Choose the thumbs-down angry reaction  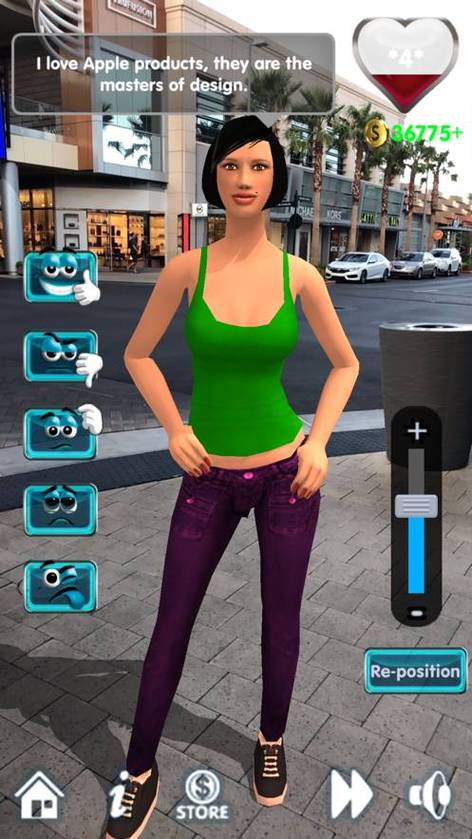[x=61, y=356]
